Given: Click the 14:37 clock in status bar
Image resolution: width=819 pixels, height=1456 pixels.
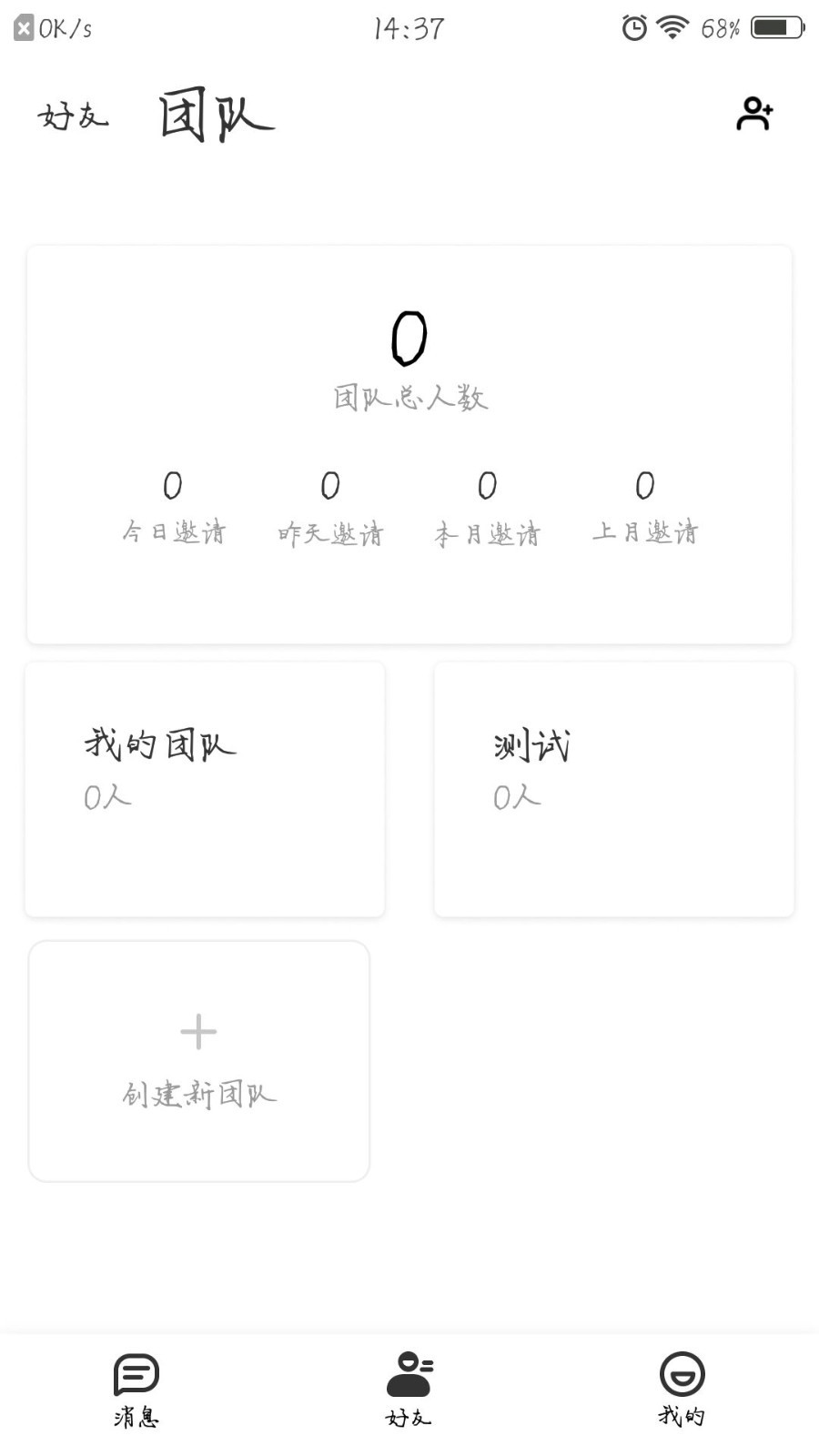Looking at the screenshot, I should [409, 27].
